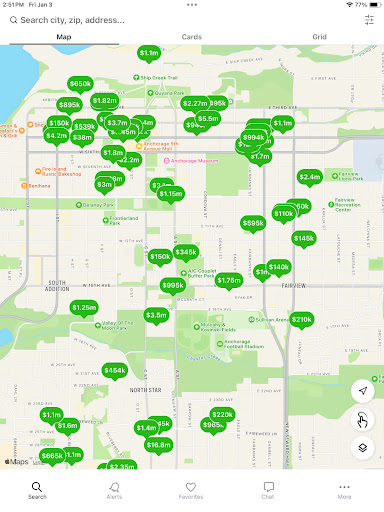The image size is (384, 512).
Task: Tap the $1.75m listing pin
Action: click(x=229, y=282)
